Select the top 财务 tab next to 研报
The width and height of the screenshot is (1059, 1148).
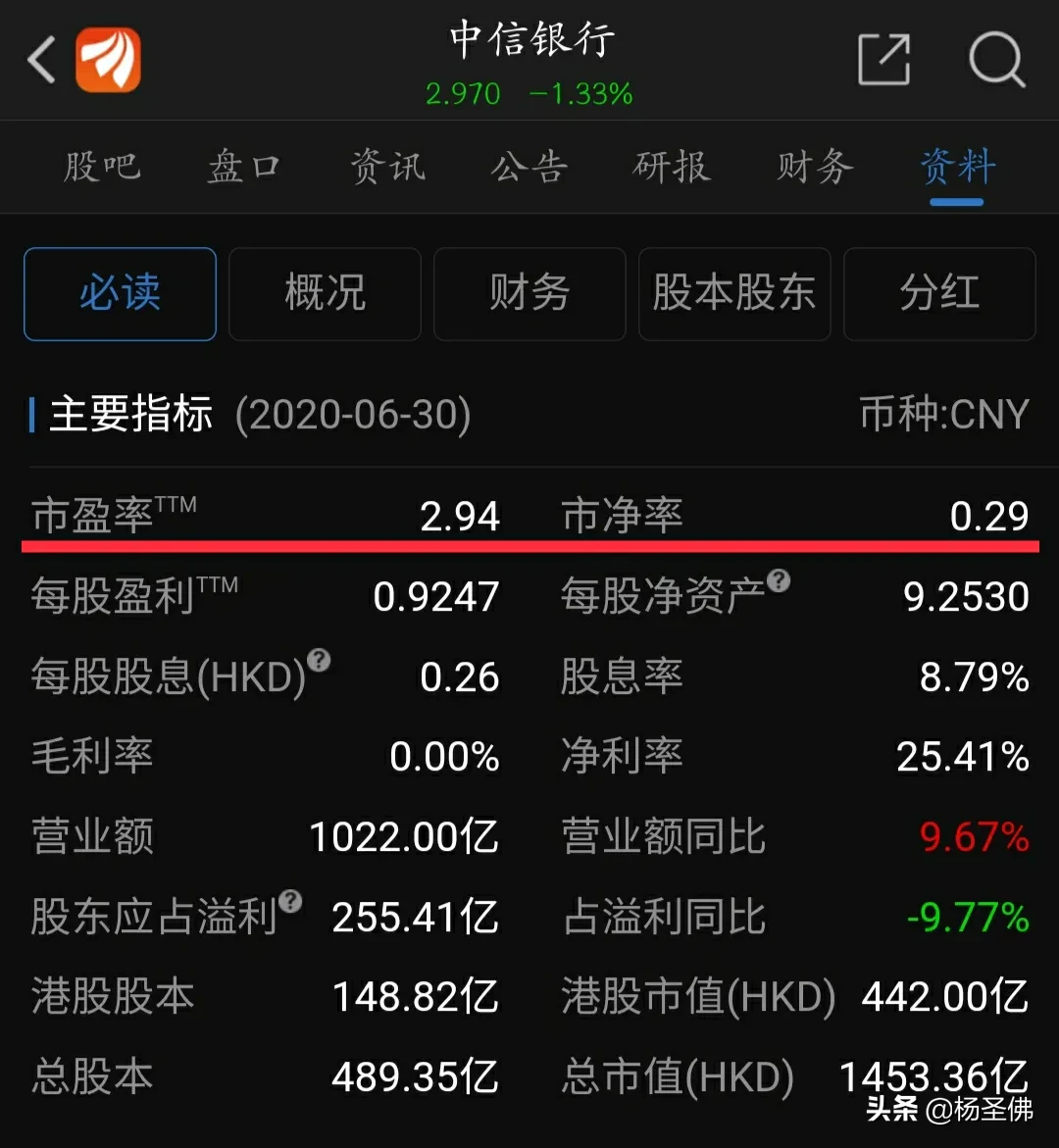pyautogui.click(x=815, y=167)
